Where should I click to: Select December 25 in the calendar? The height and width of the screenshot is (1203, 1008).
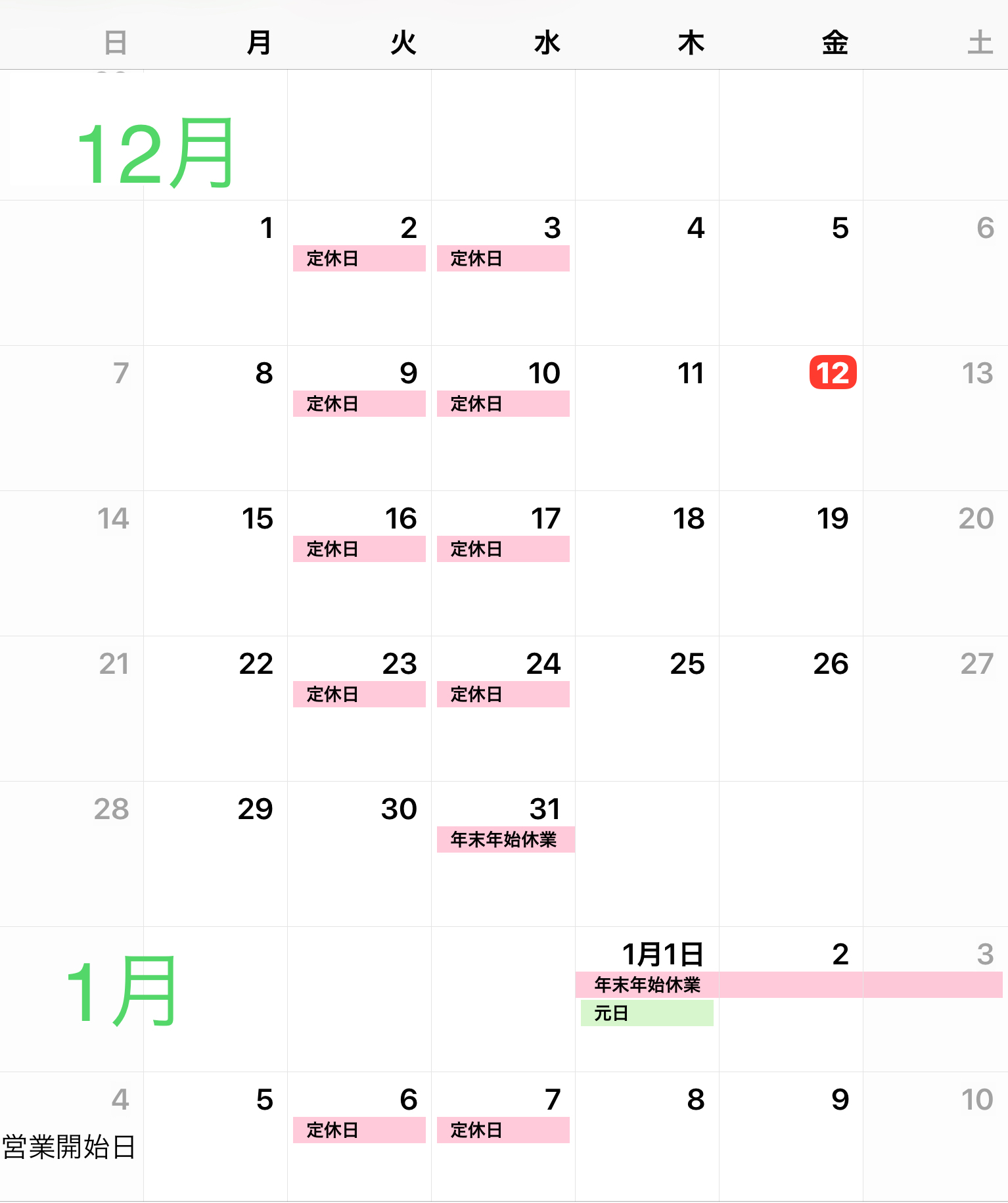(687, 664)
